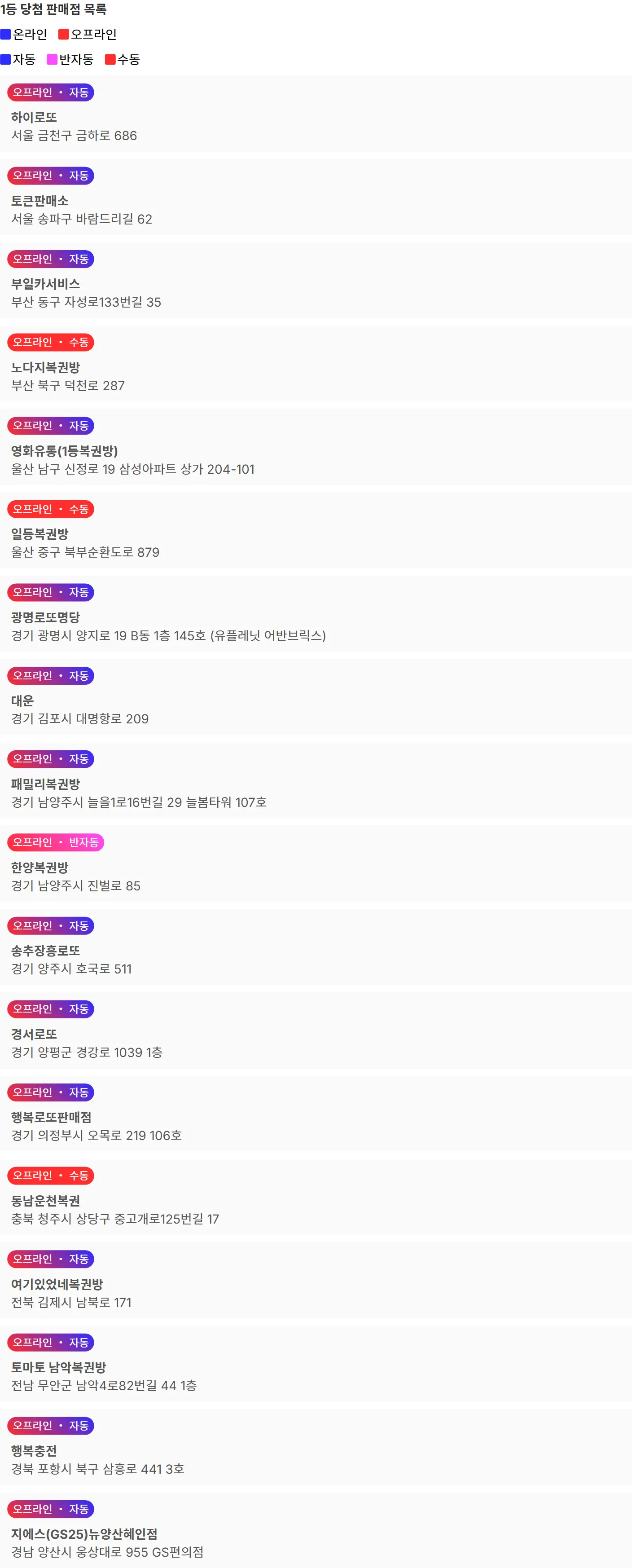The height and width of the screenshot is (1568, 632).
Task: Click the 오프라인·자동 badge on 하이로또
Action: (x=51, y=92)
